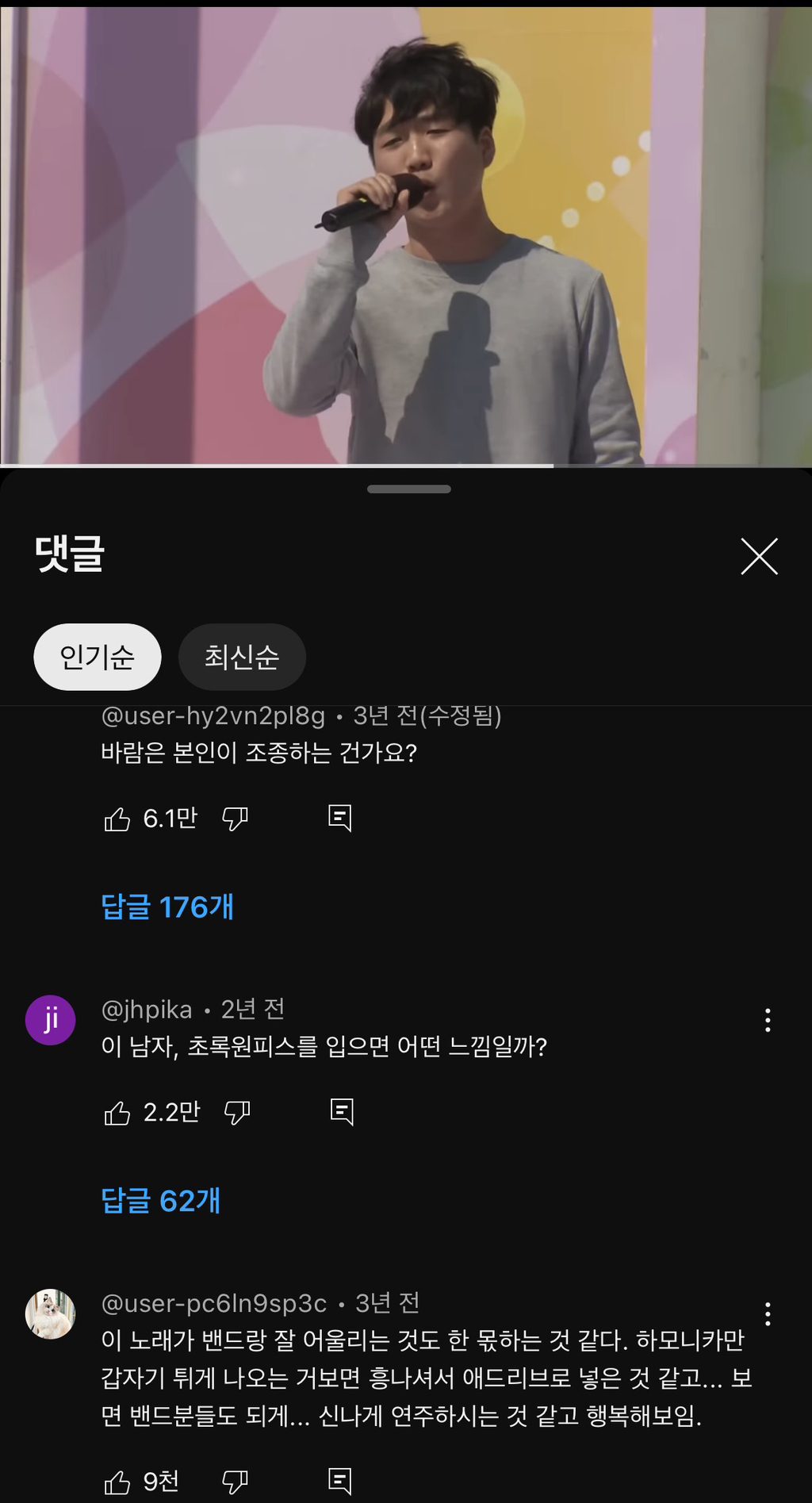812x1503 pixels.
Task: Dislike @user-pc6ln9sp3c's comment
Action: (x=235, y=1482)
